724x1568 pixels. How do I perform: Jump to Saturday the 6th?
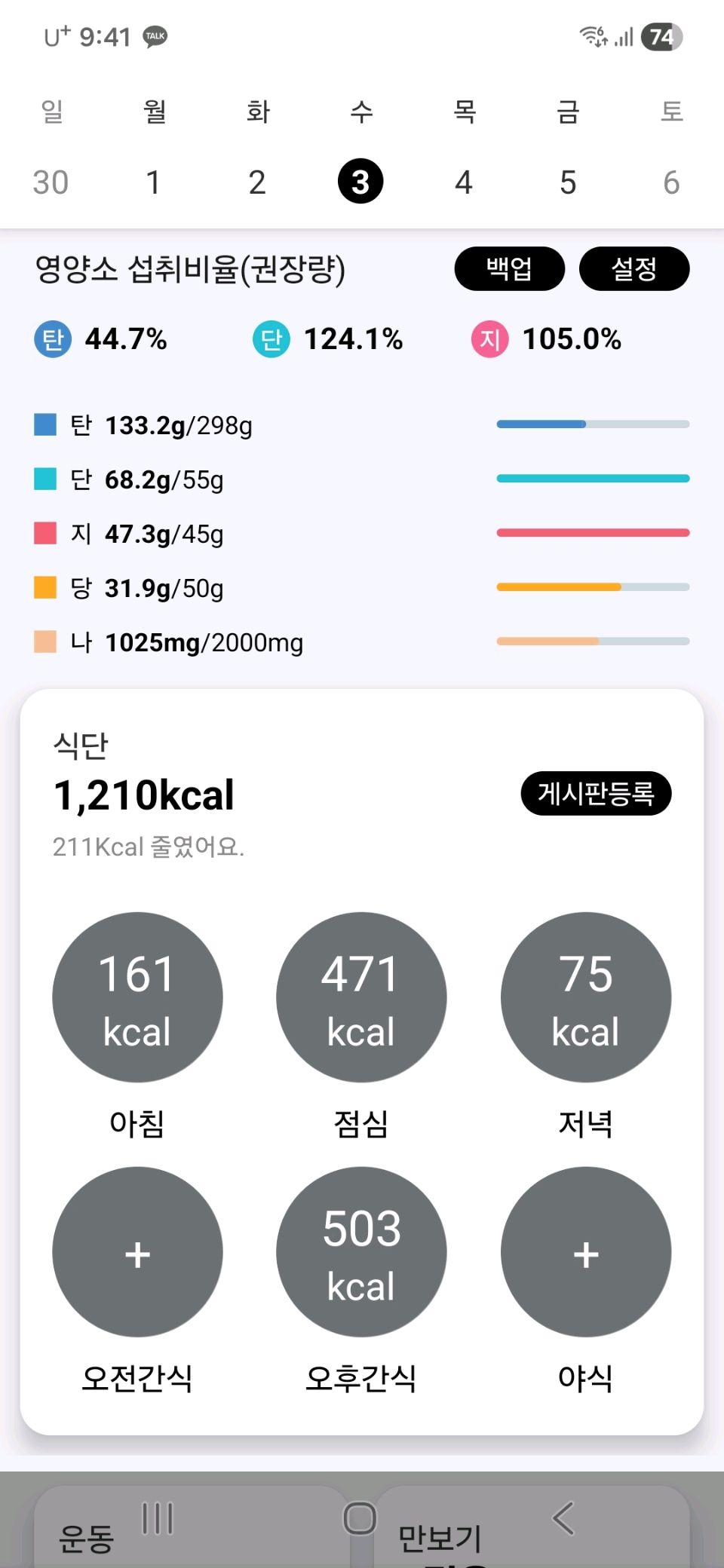pyautogui.click(x=671, y=182)
